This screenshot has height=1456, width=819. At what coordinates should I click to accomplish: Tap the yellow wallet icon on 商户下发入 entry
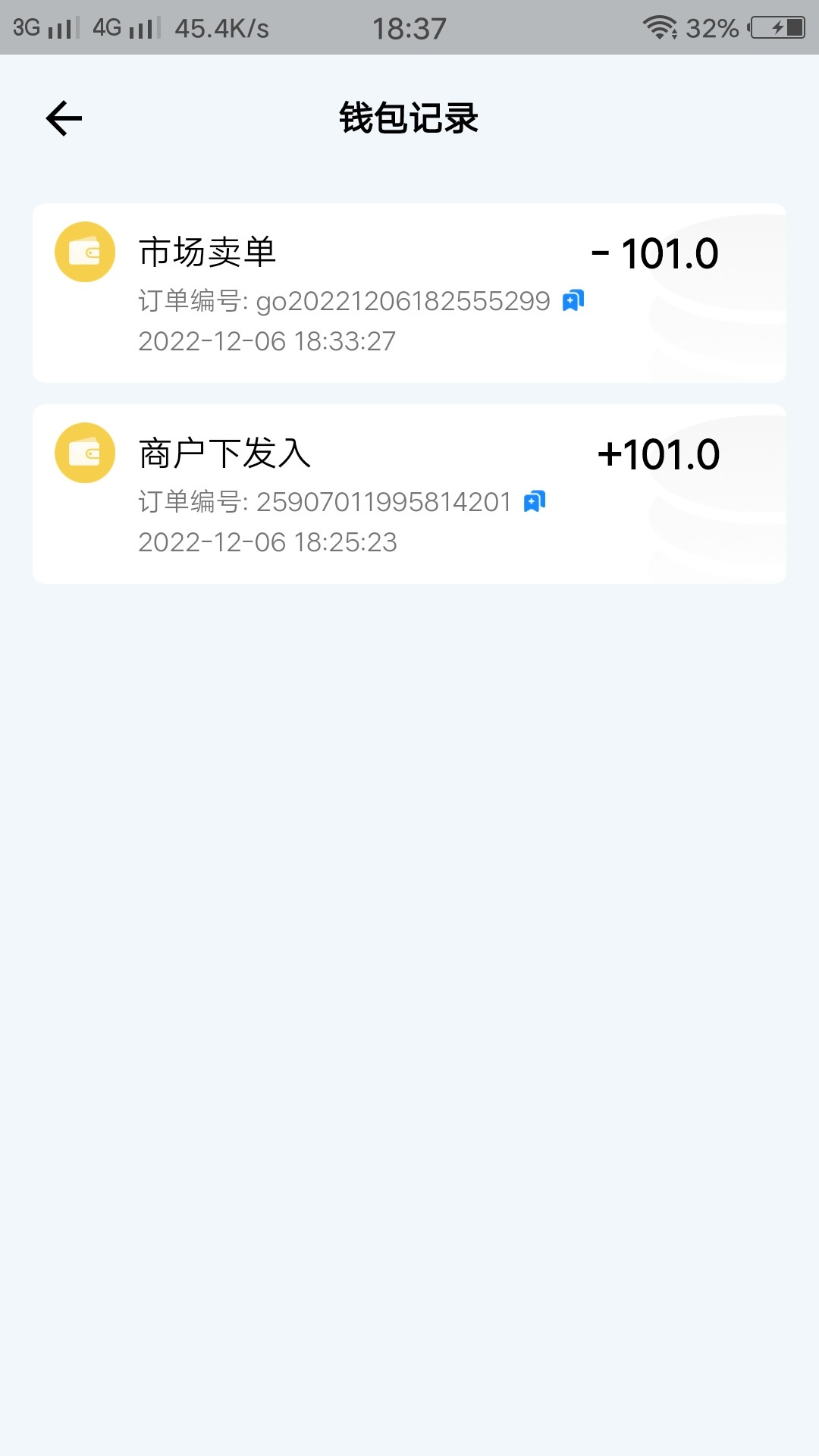tap(84, 453)
